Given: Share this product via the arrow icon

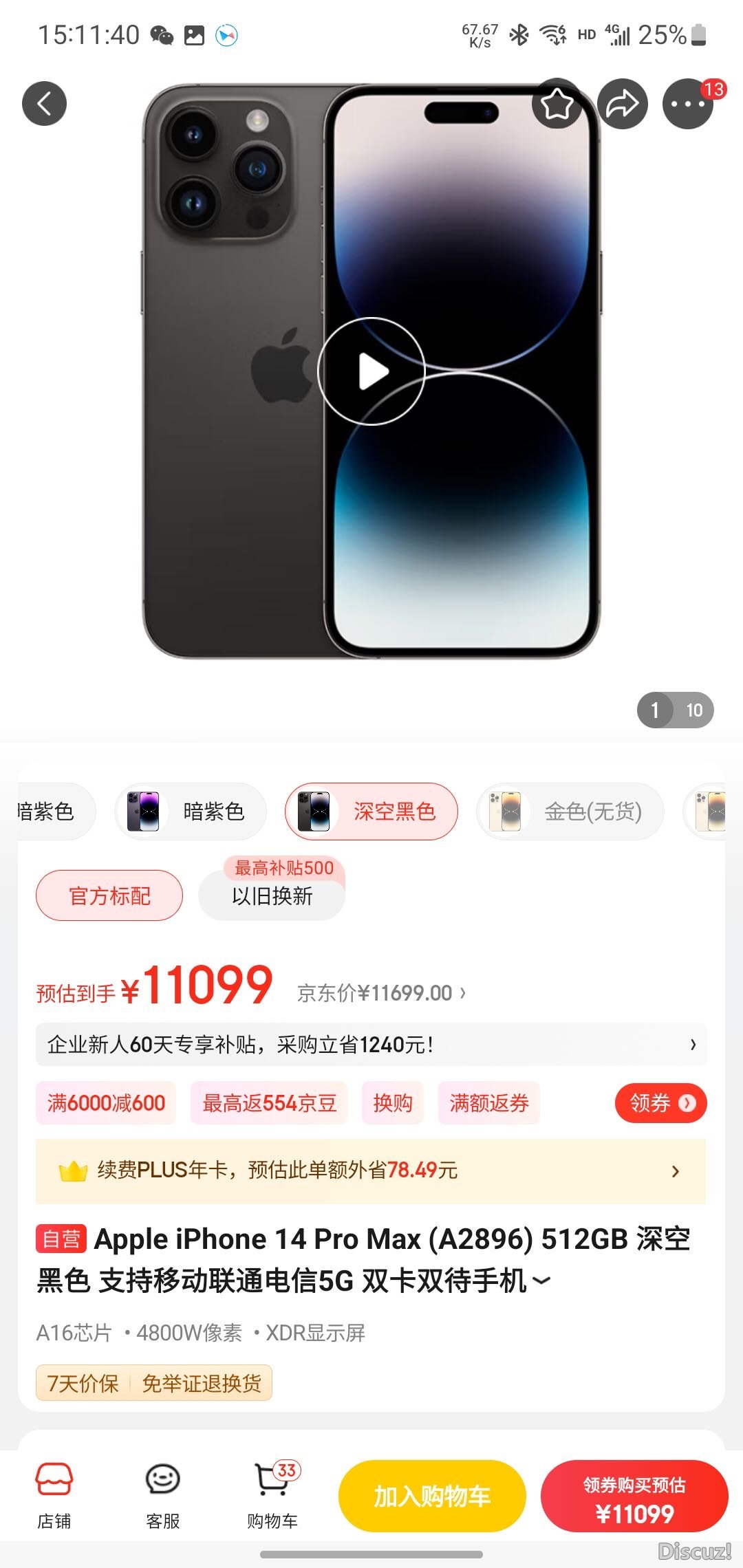Looking at the screenshot, I should point(622,104).
